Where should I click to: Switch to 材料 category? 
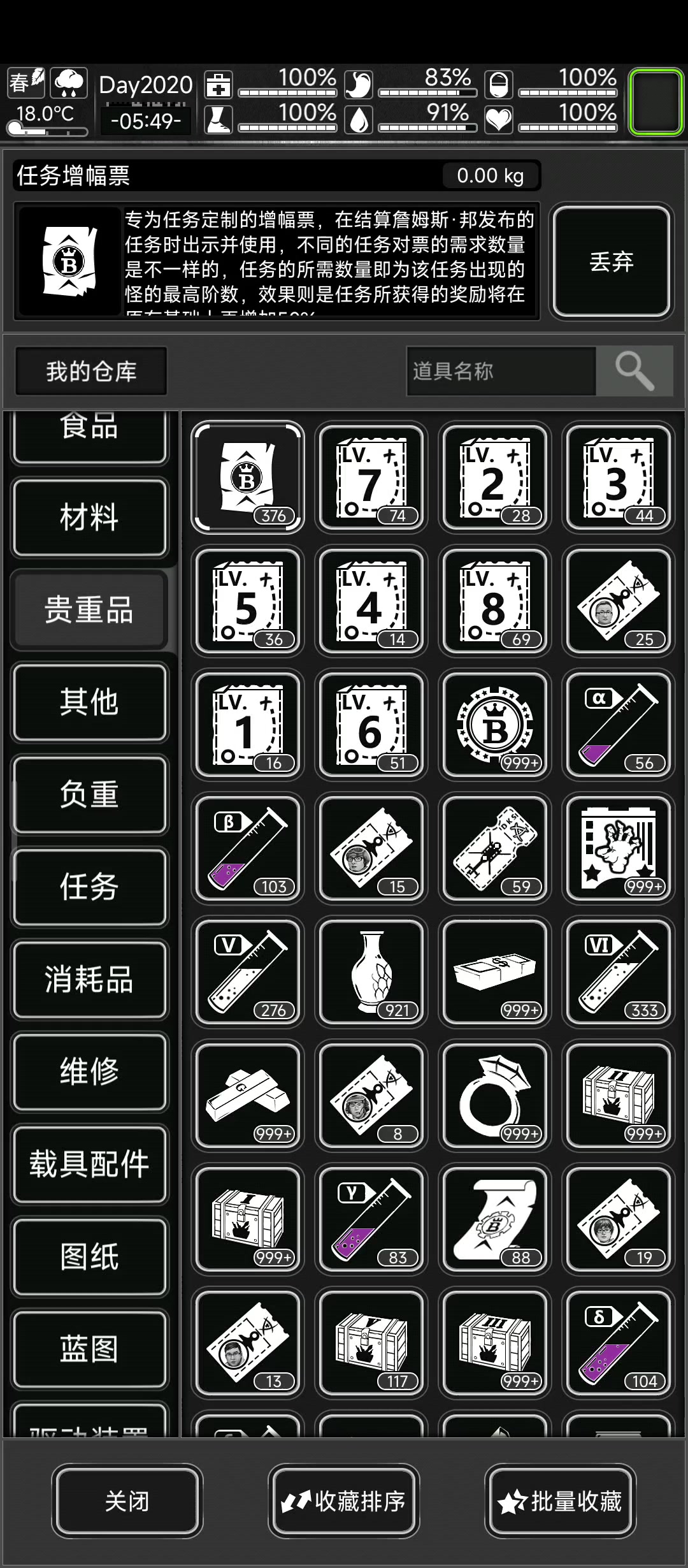[89, 517]
